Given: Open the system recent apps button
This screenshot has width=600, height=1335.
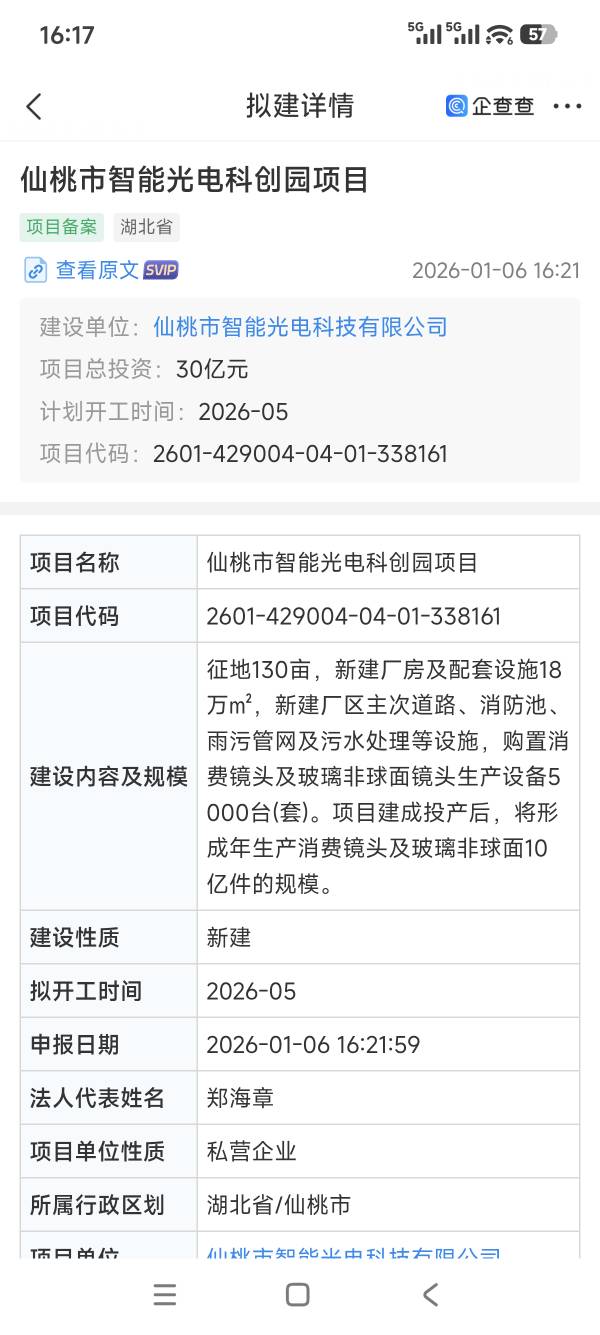Looking at the screenshot, I should 165,1294.
